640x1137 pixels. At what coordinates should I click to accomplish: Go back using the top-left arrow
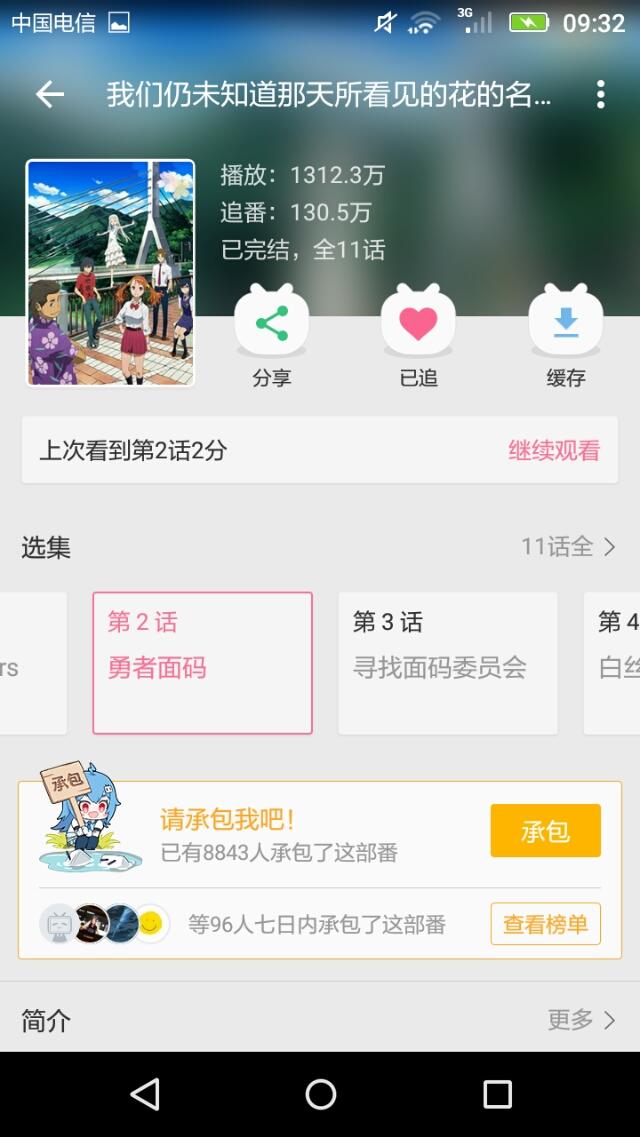pyautogui.click(x=50, y=94)
